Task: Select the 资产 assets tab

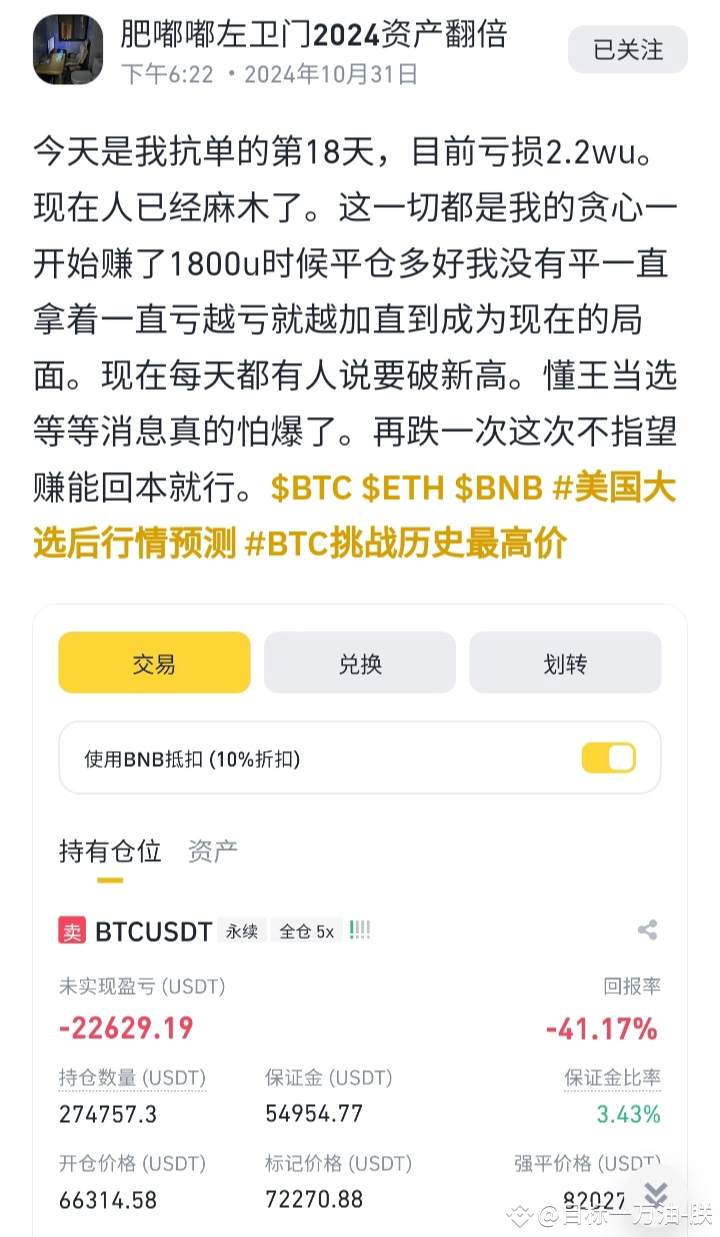Action: tap(211, 852)
